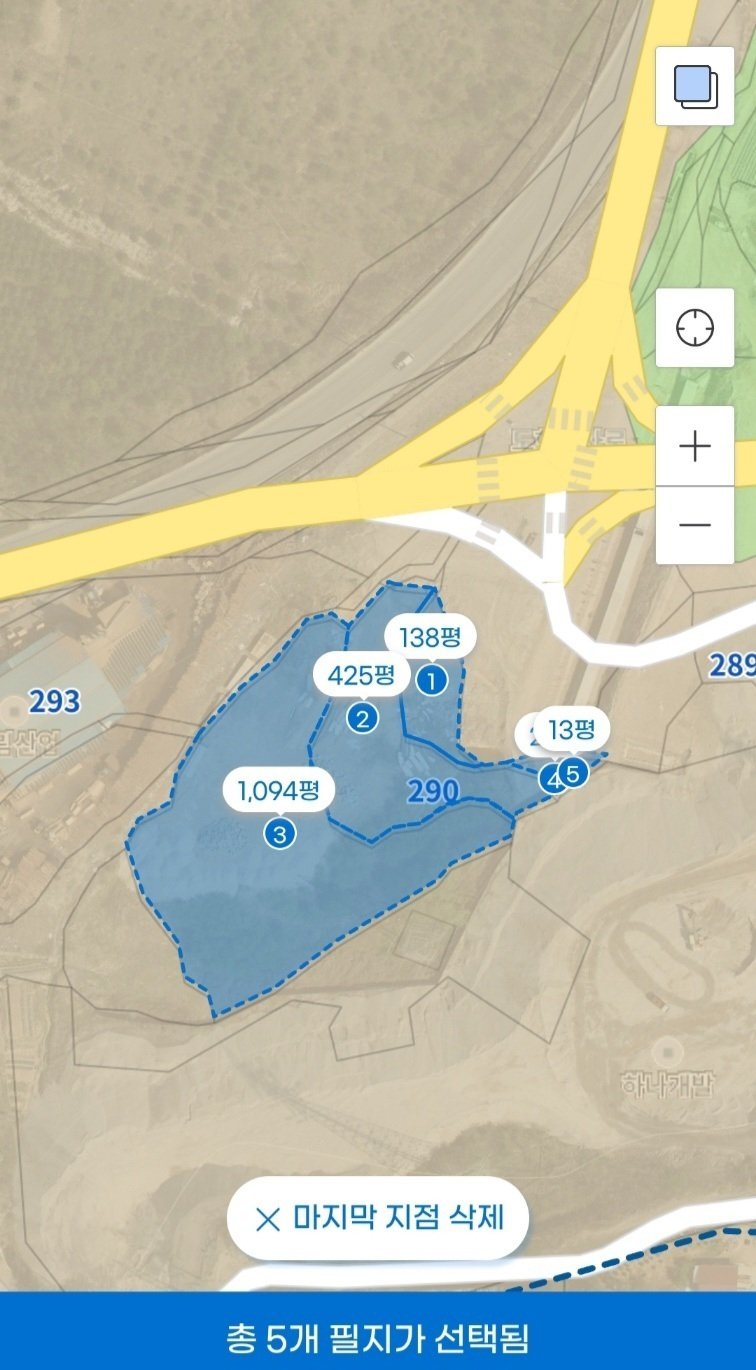Screen dimensions: 756x1370
Task: Select the 1,094평 parcel marker 3
Action: (280, 833)
